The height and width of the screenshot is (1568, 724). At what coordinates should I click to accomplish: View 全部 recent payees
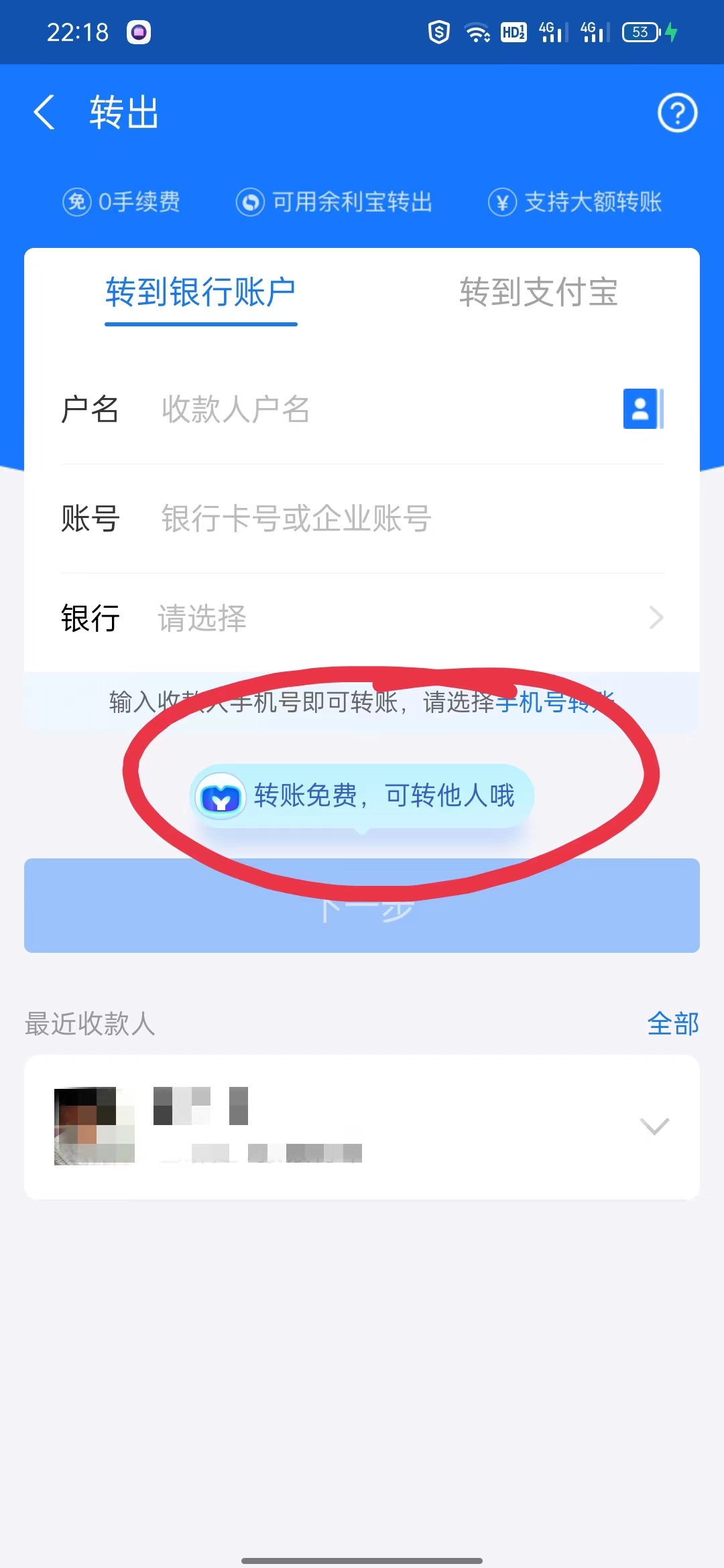(x=672, y=1024)
